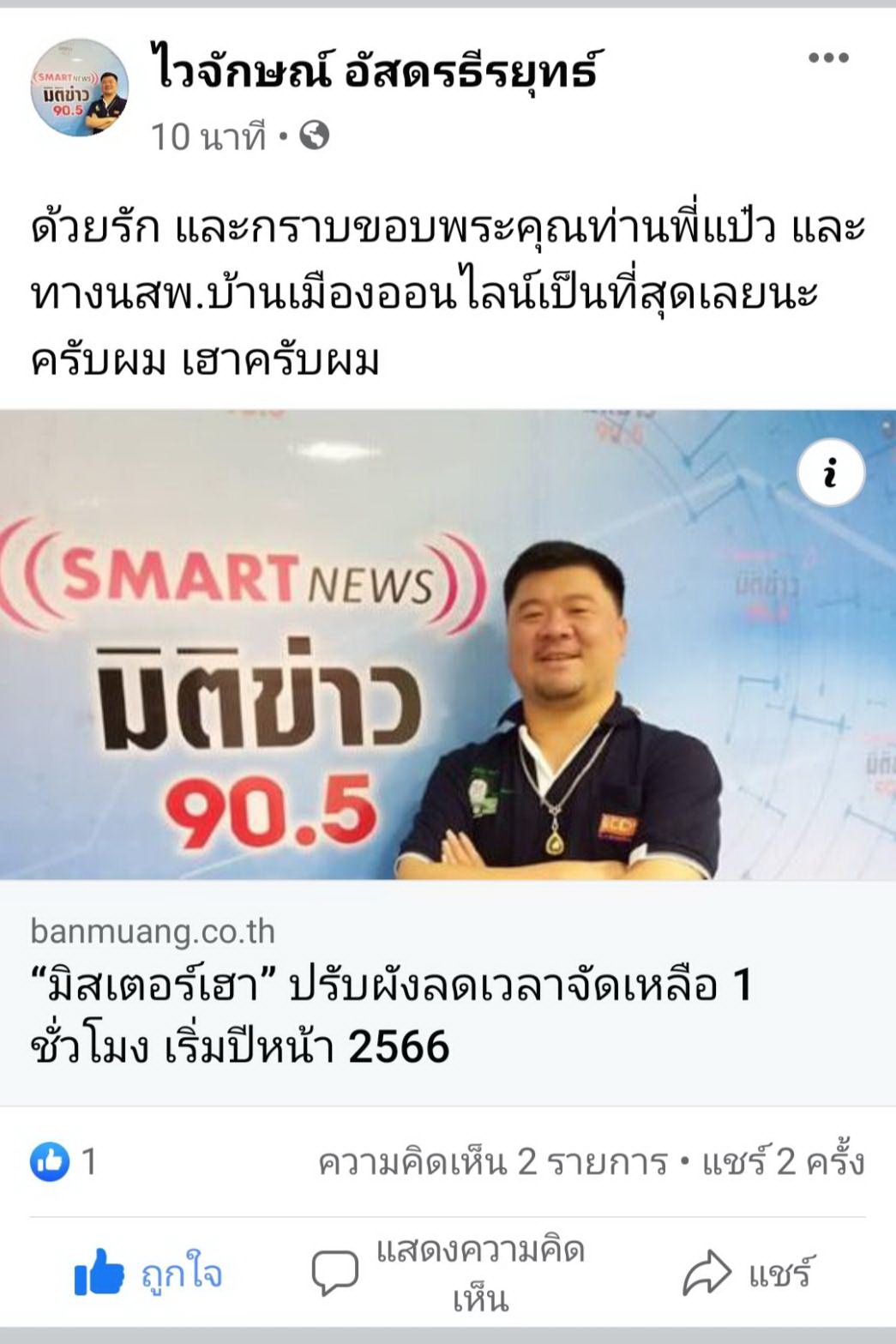Open profile name ไวจักษณ์ อัสดรธีรยุทธ์

376,69
